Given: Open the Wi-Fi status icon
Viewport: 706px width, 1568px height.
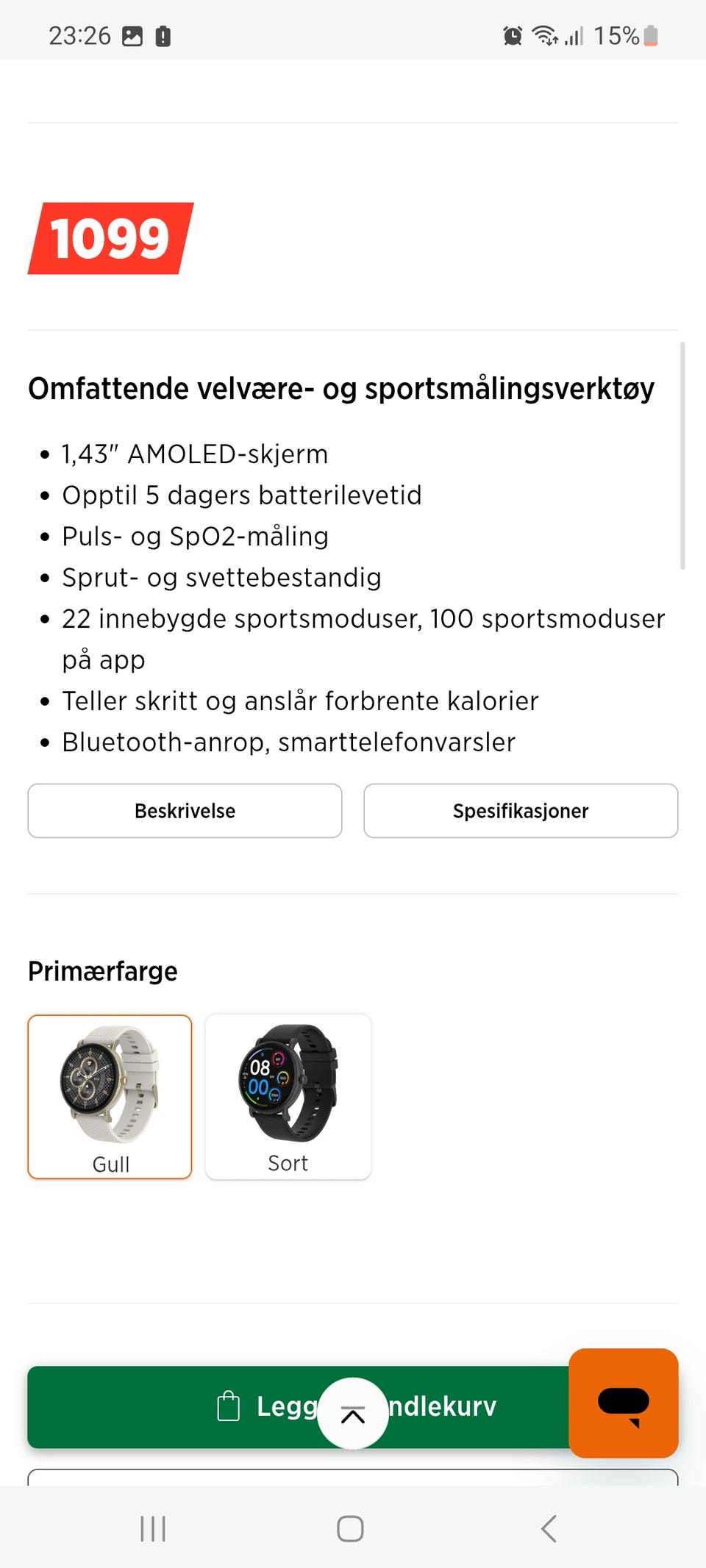Looking at the screenshot, I should (545, 35).
